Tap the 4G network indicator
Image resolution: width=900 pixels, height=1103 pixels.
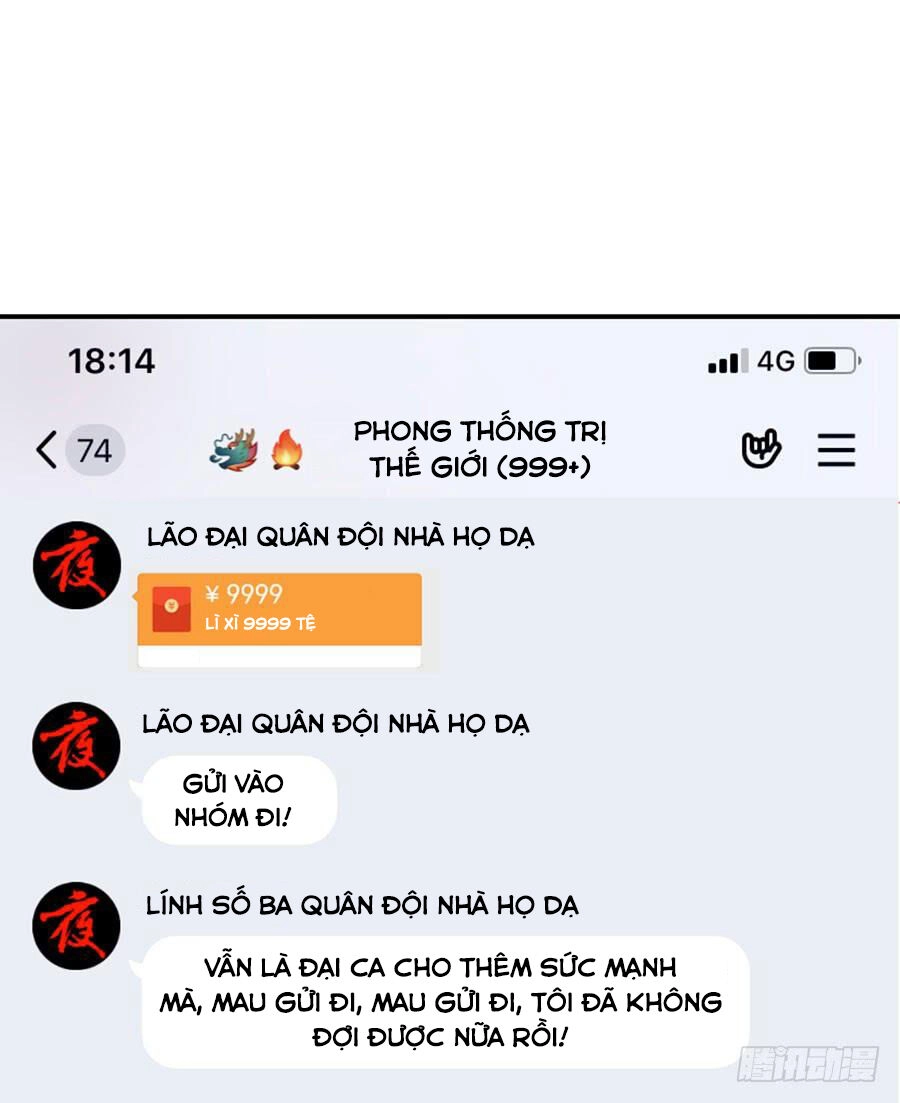pos(778,361)
